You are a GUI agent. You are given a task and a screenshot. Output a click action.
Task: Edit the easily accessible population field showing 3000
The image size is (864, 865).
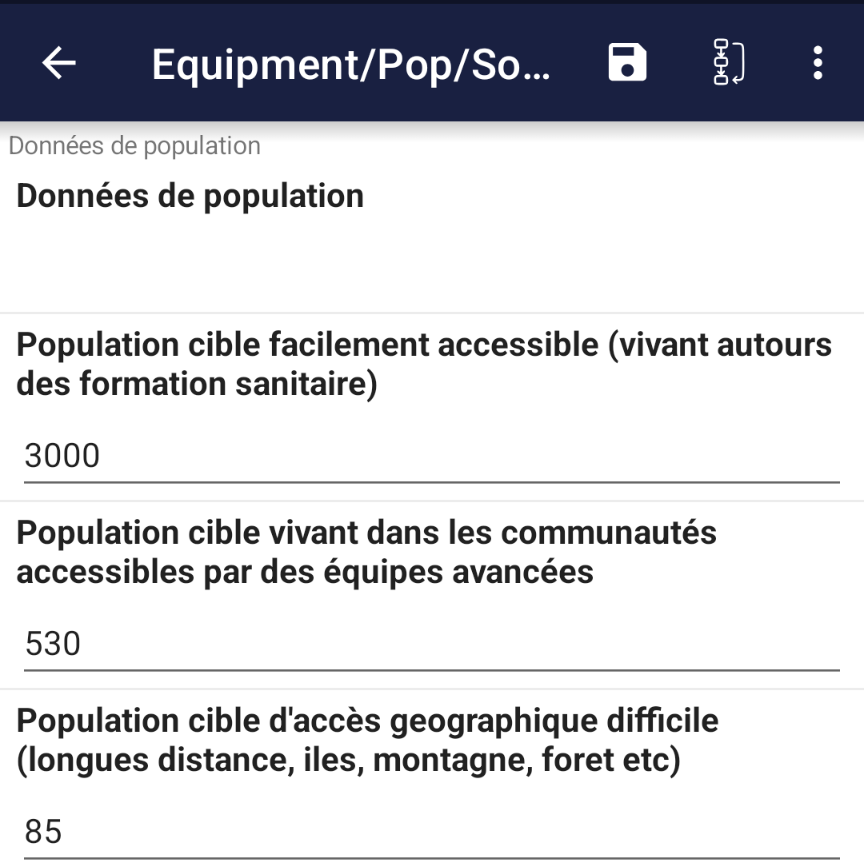pyautogui.click(x=431, y=457)
